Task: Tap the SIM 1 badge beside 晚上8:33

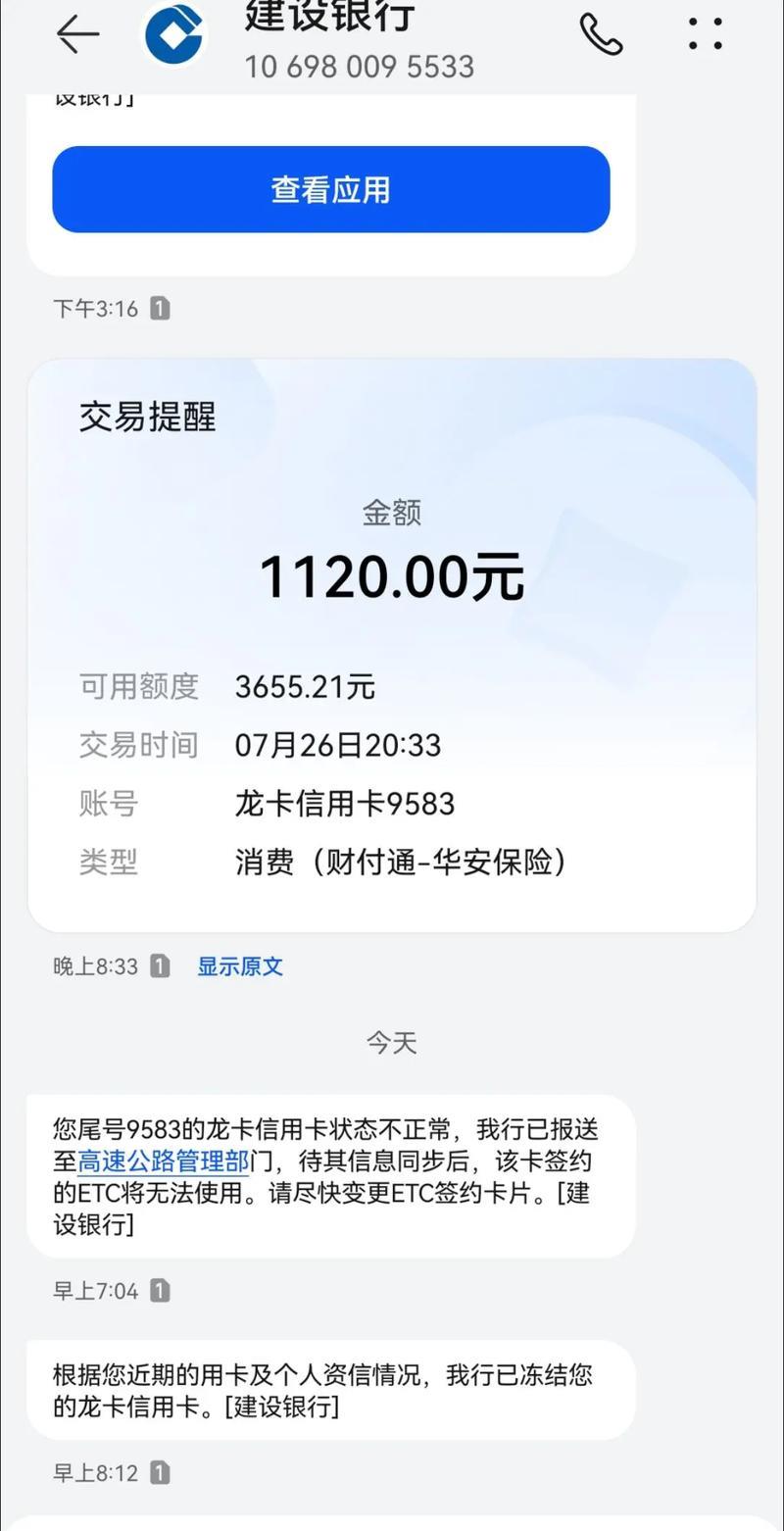Action: point(158,965)
